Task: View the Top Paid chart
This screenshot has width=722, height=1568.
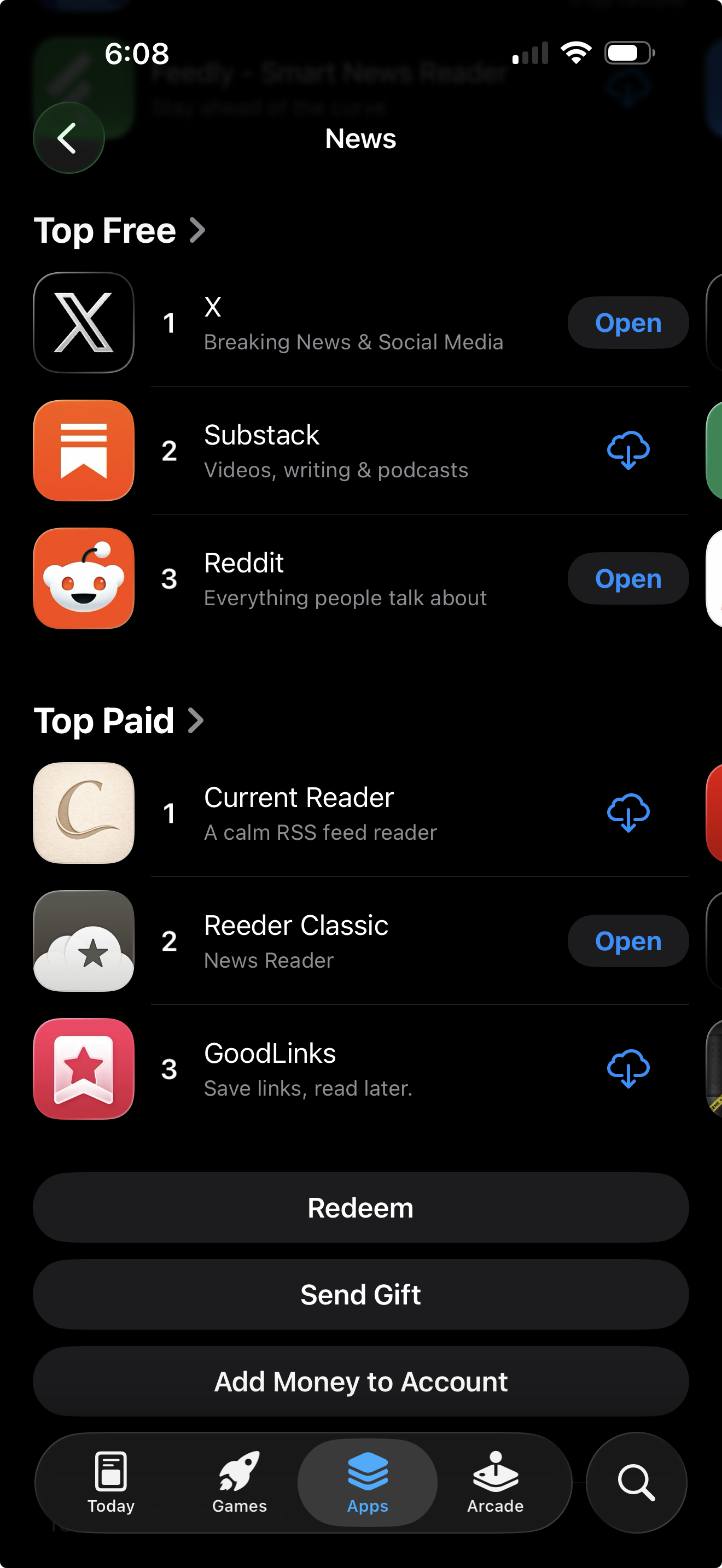Action: (118, 721)
